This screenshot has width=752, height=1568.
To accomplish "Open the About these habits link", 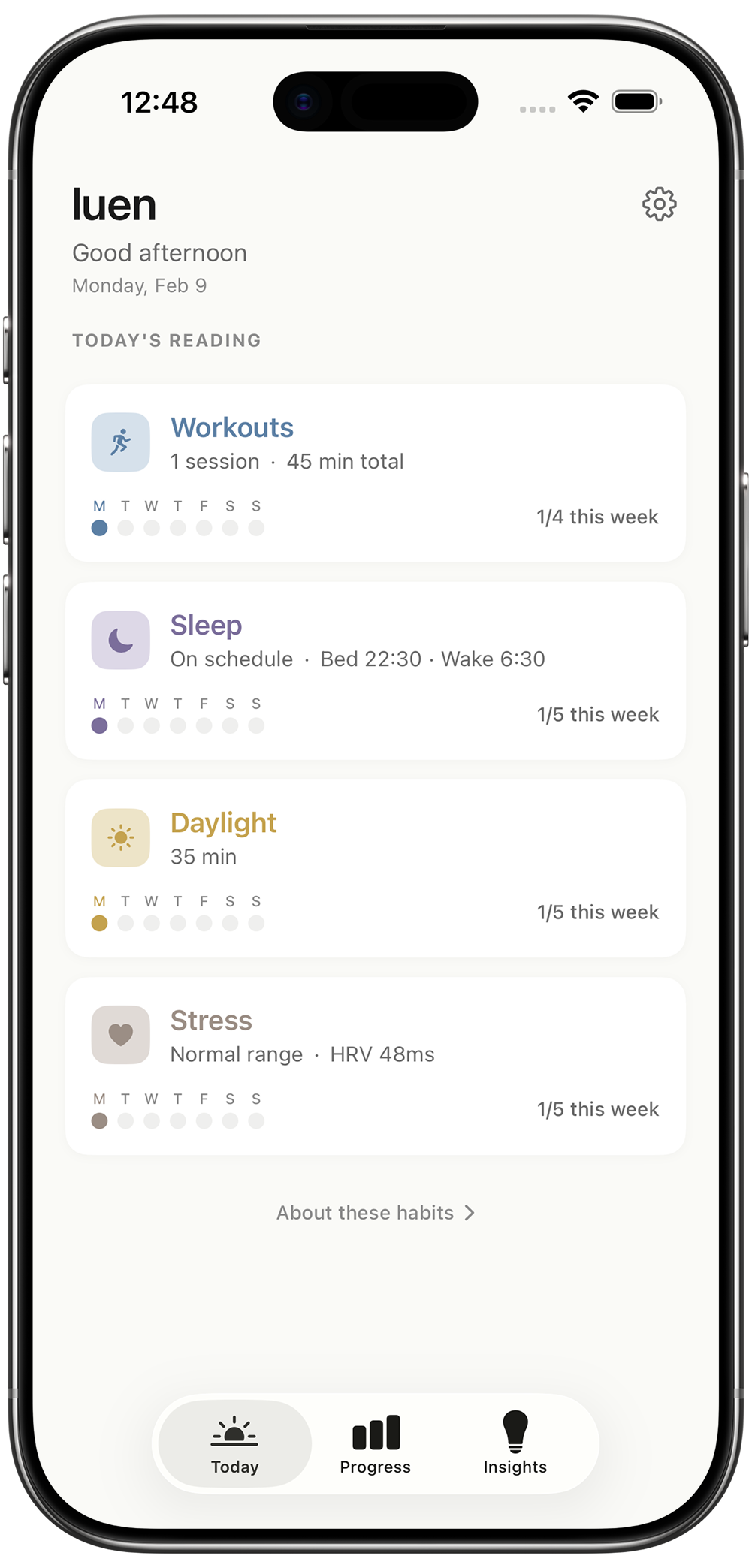I will [366, 1212].
